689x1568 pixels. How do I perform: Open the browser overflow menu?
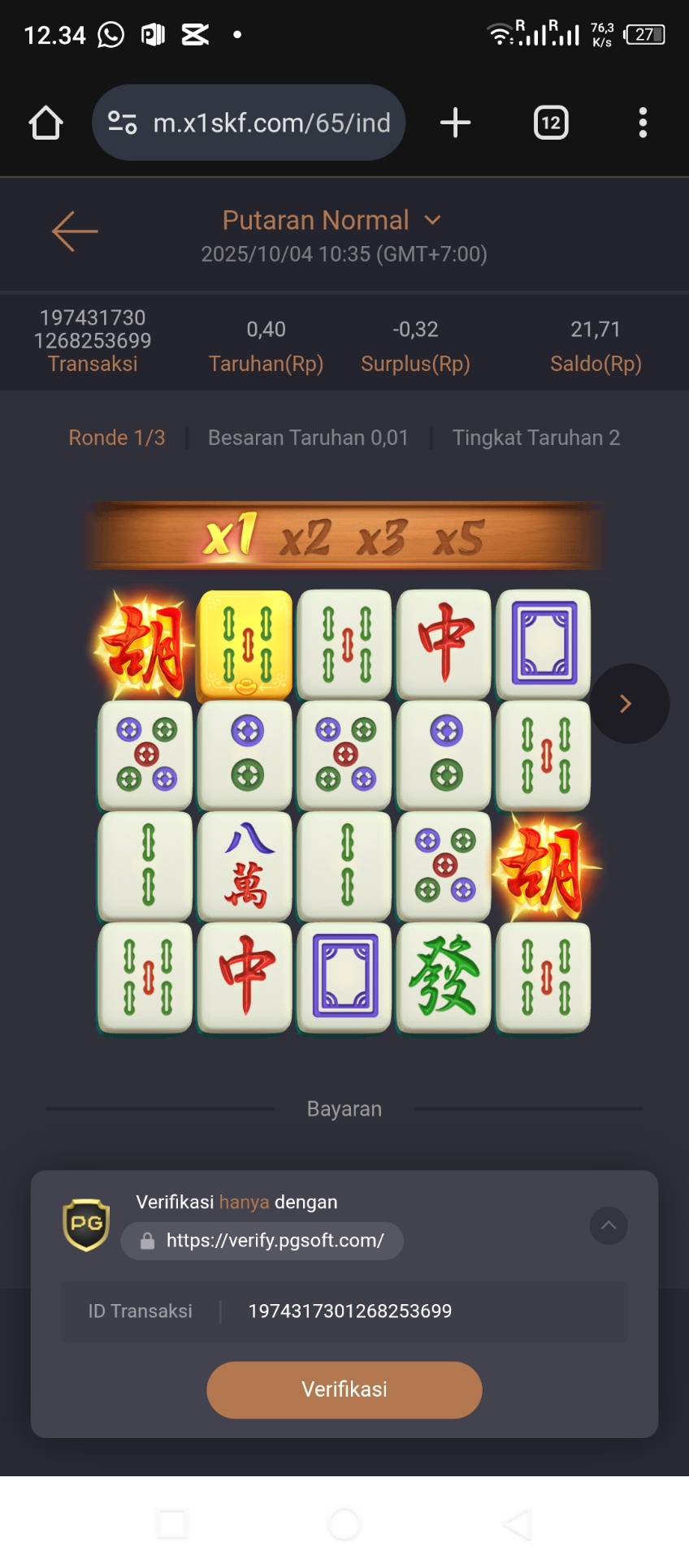643,123
